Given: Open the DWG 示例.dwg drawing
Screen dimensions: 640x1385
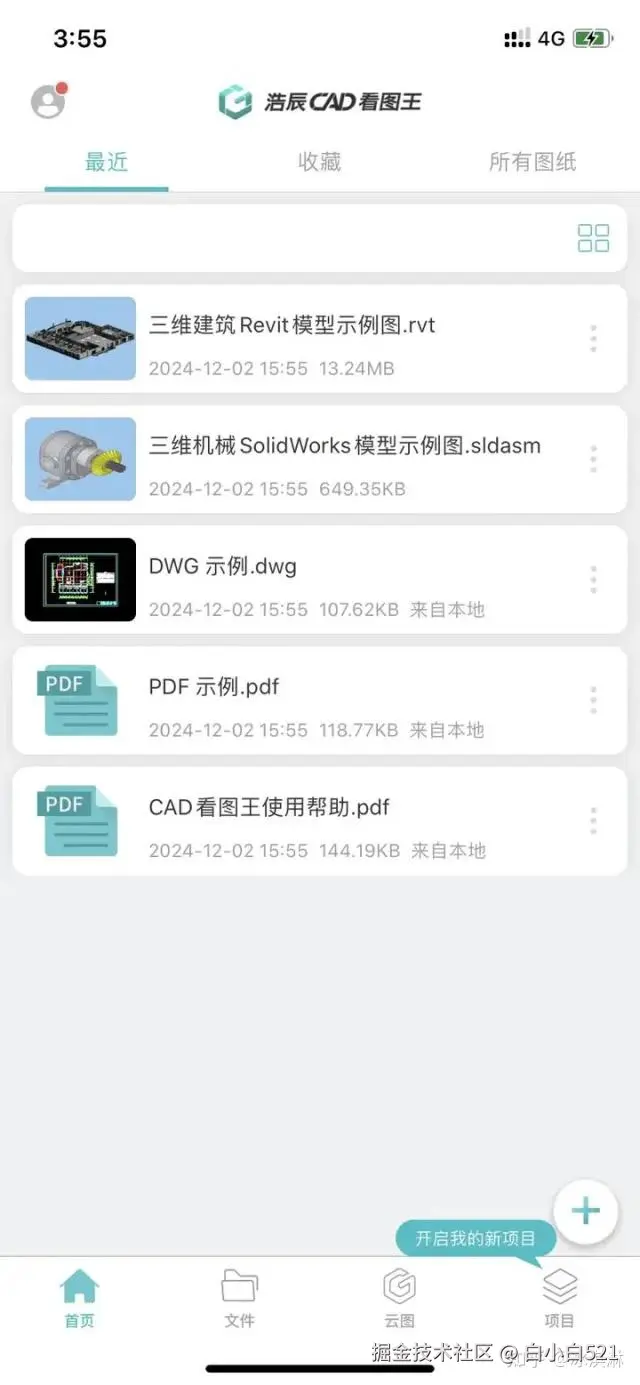Looking at the screenshot, I should [x=222, y=567].
